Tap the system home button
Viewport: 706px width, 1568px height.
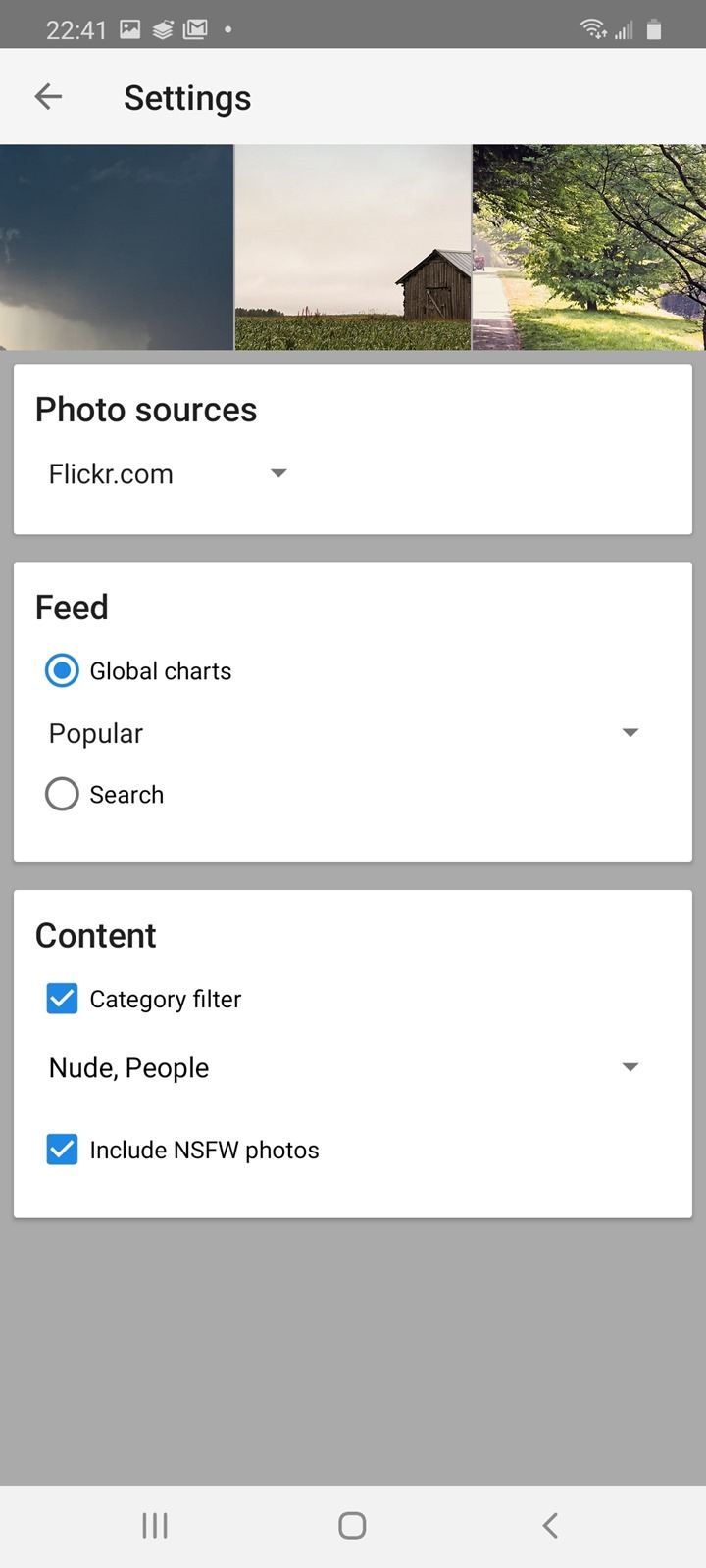(x=352, y=1525)
